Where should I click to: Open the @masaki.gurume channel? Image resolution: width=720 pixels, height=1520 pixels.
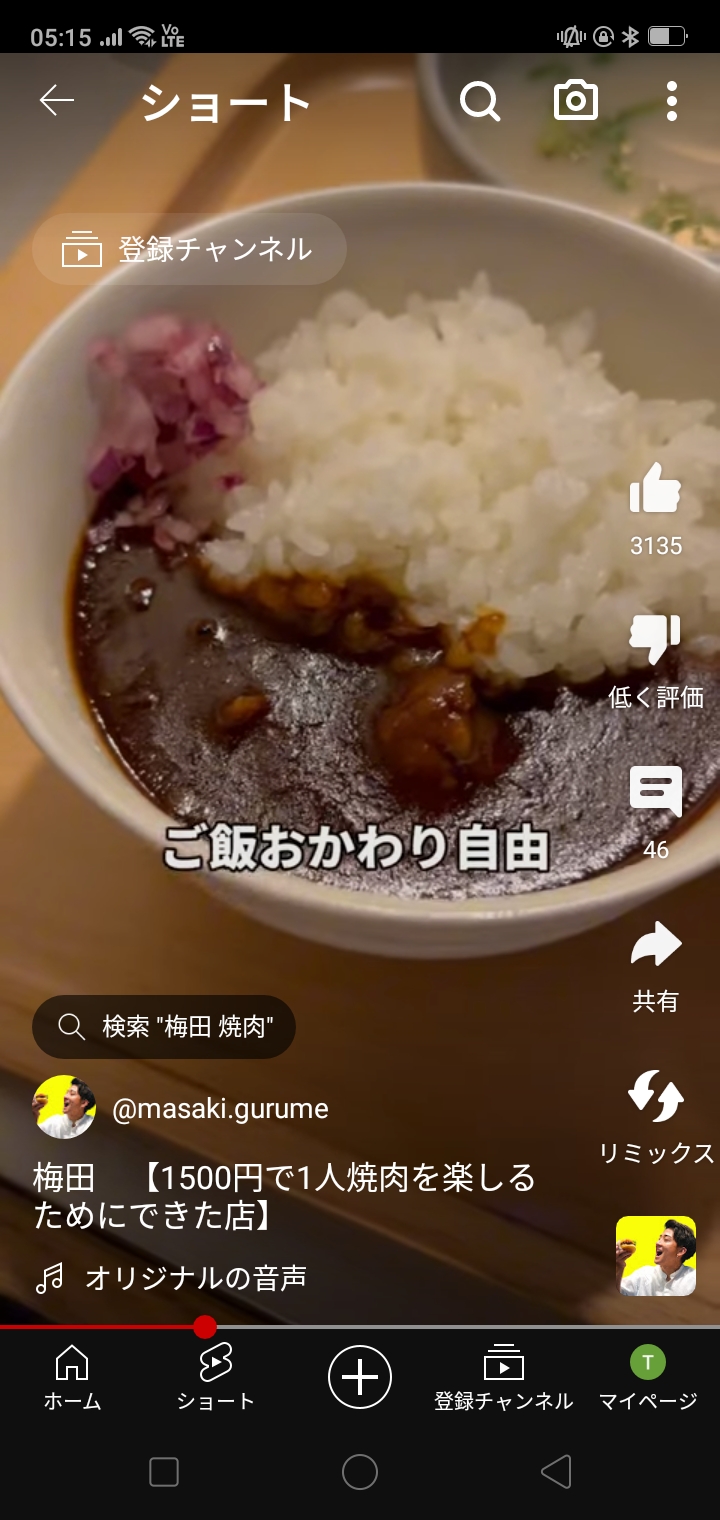click(x=220, y=1108)
